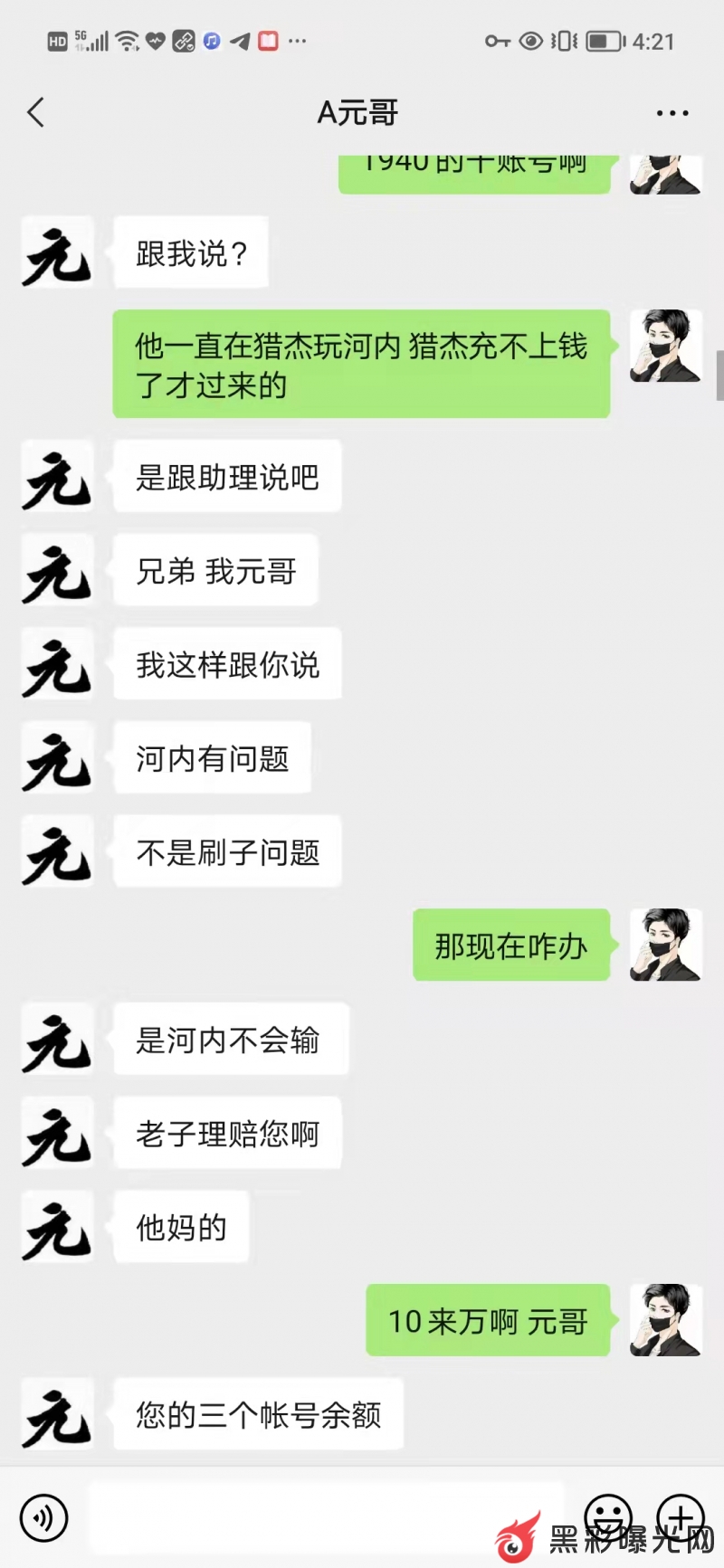
Task: Open the emoji sticker panel
Action: [x=607, y=1516]
